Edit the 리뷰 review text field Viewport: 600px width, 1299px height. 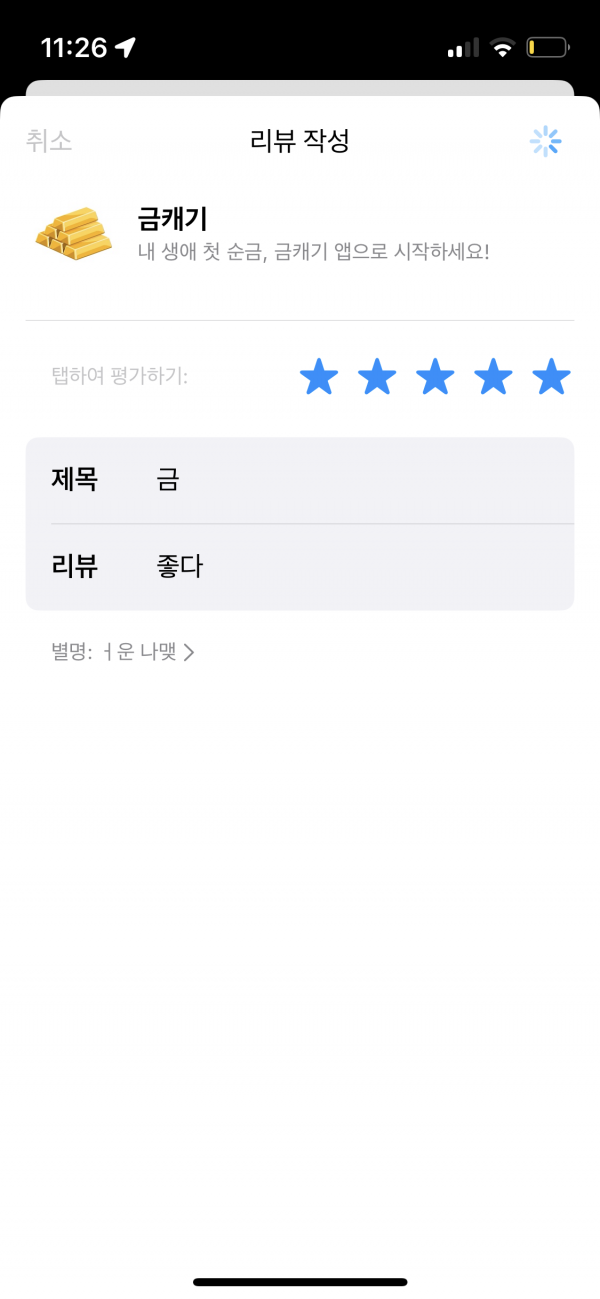(x=300, y=567)
